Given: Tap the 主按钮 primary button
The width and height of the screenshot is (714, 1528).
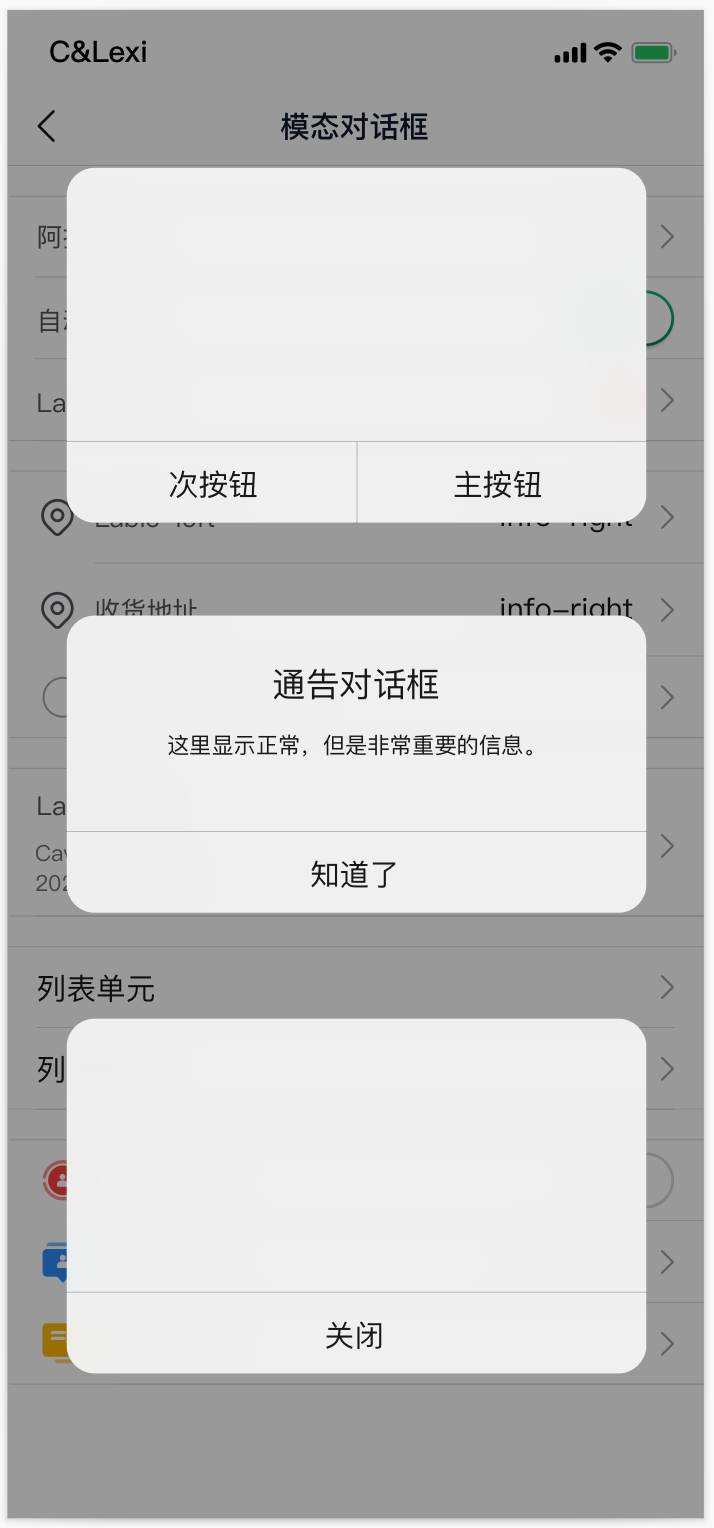Looking at the screenshot, I should point(499,484).
